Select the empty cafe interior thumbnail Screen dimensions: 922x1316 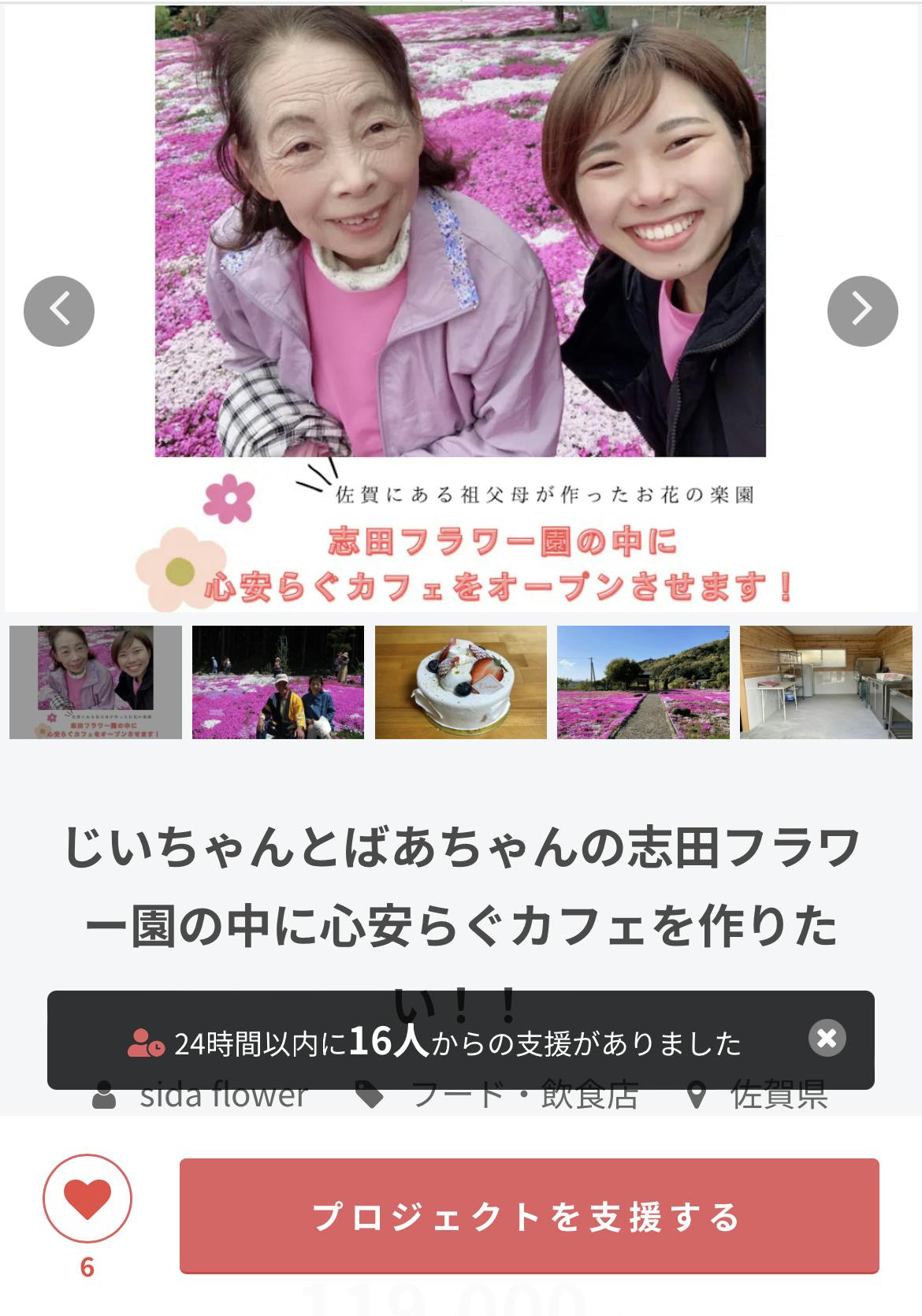[826, 682]
